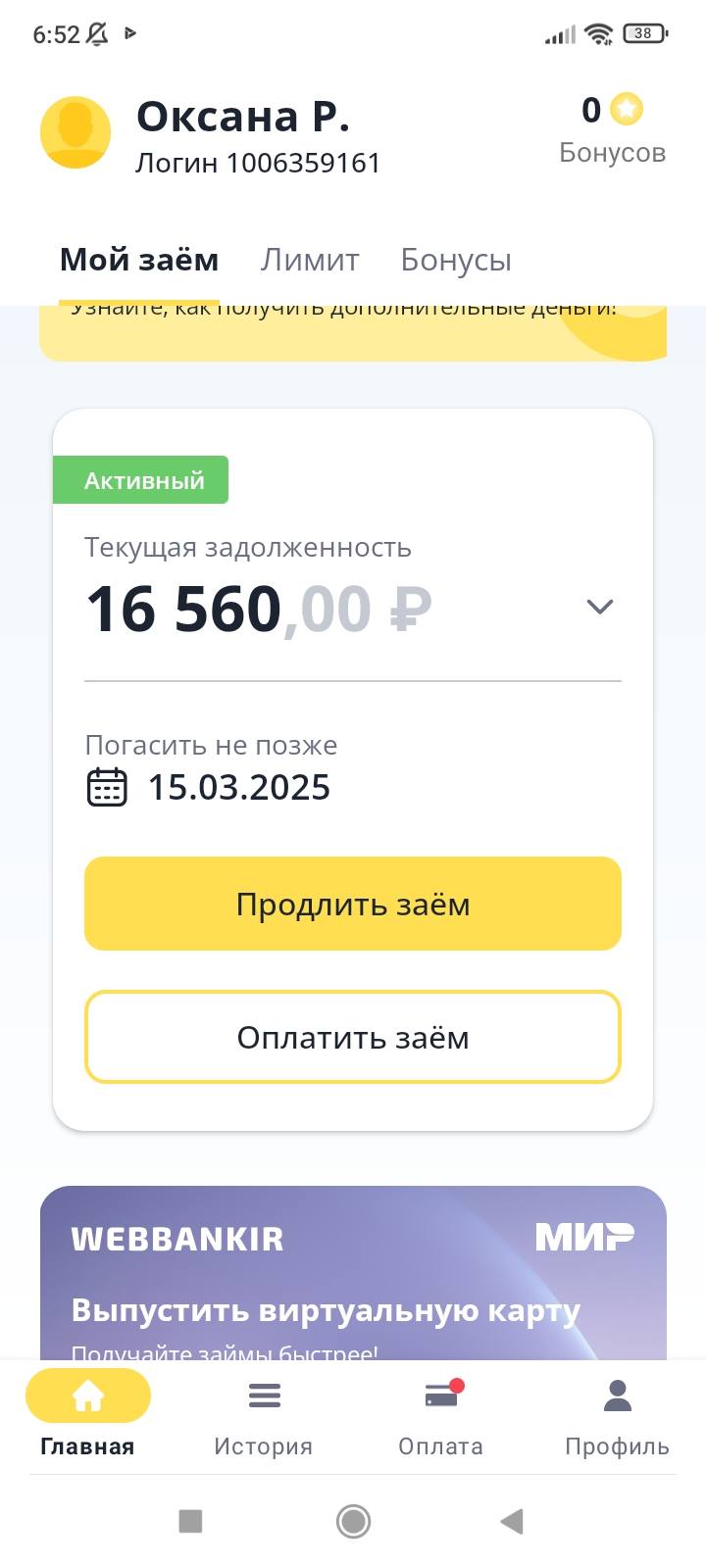Expand loan details with the chevron arrow
Image resolution: width=706 pixels, height=1568 pixels.
pyautogui.click(x=600, y=607)
